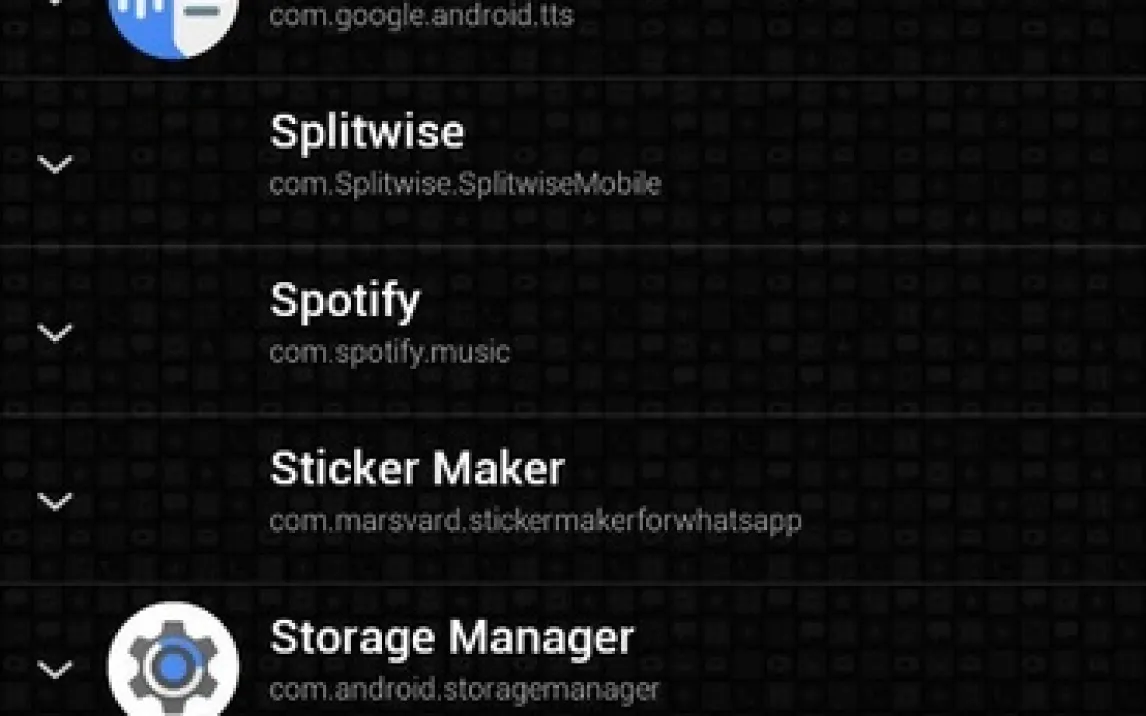Open the Splitwise app entry

point(573,163)
